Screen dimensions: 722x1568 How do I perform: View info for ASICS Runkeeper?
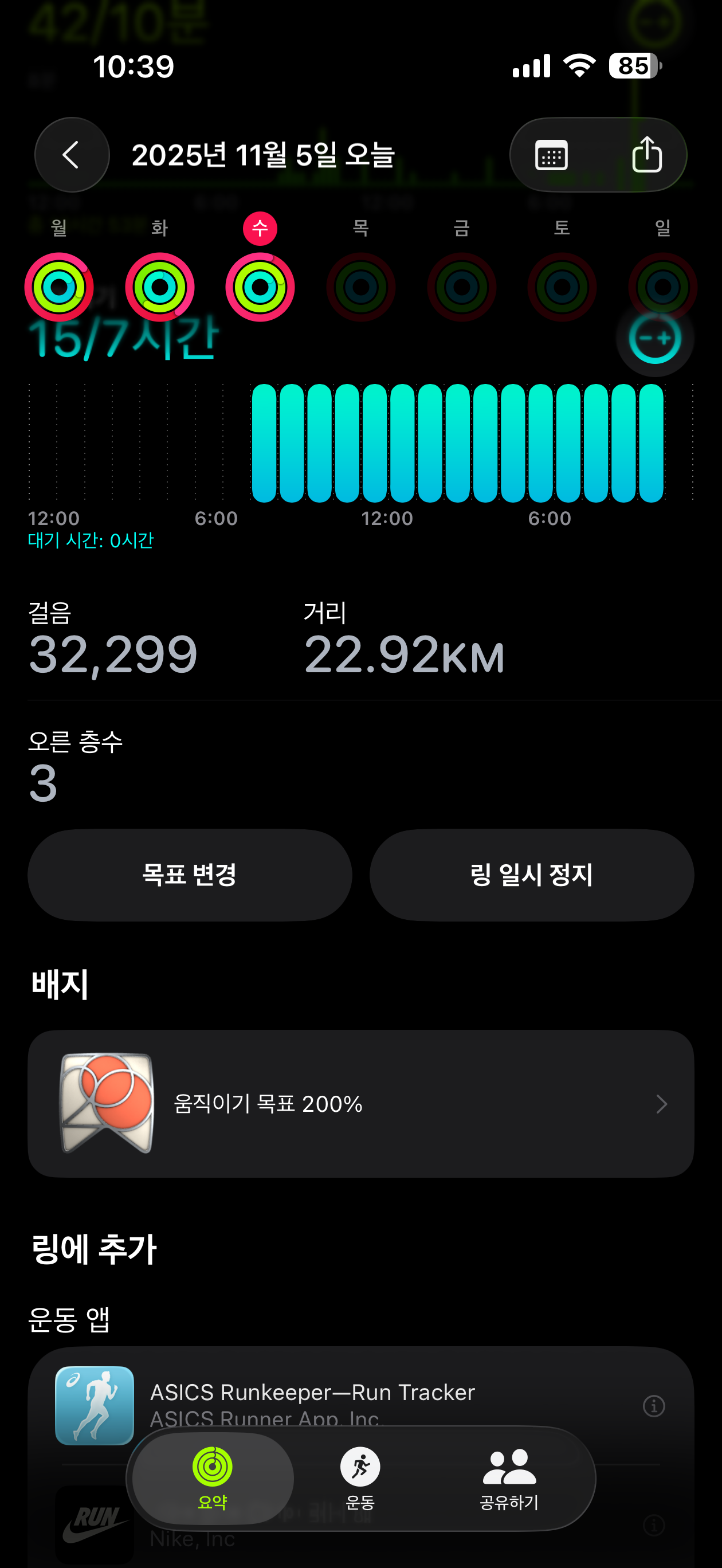pyautogui.click(x=654, y=1406)
